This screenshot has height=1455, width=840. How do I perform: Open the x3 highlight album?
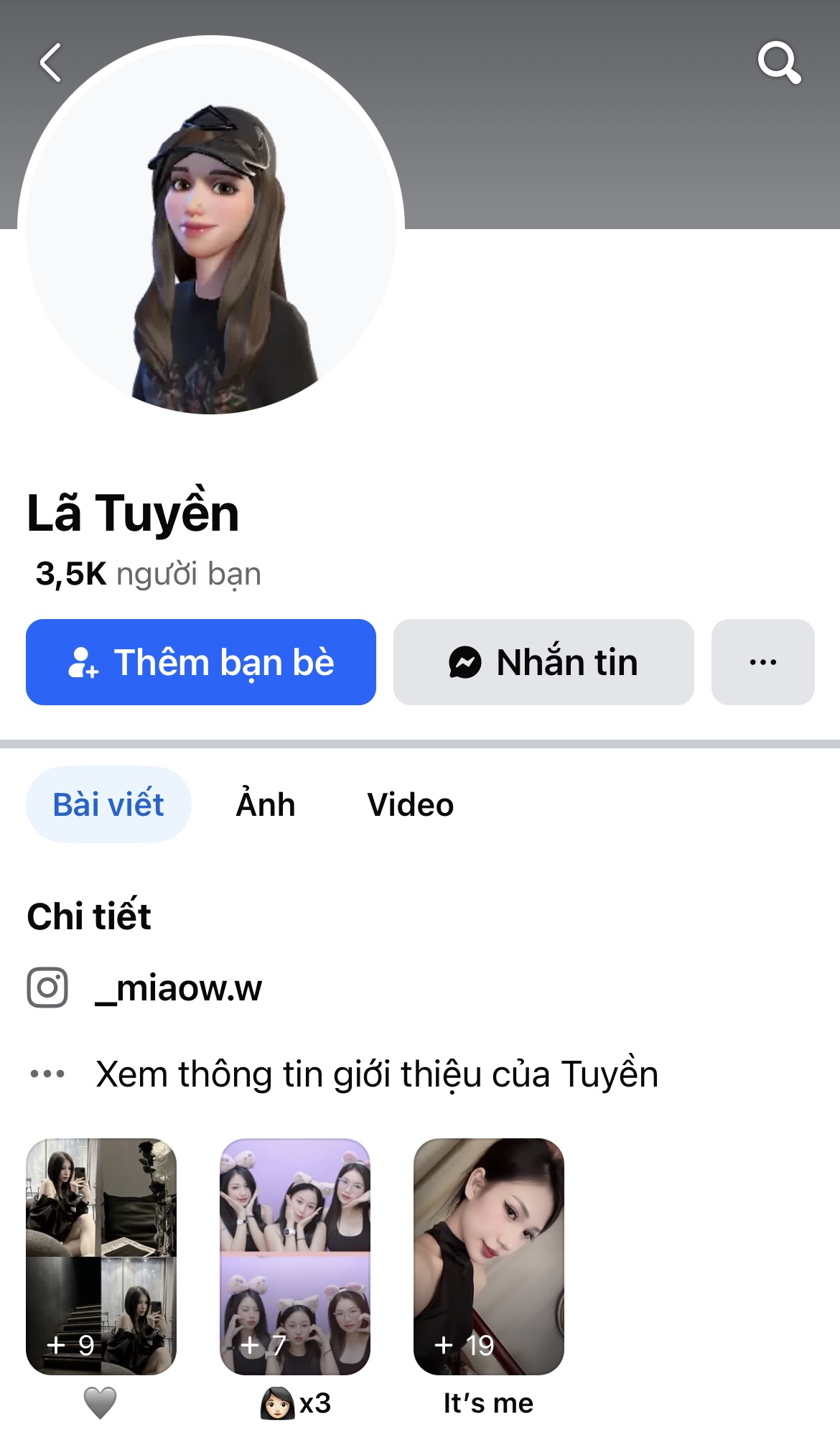point(295,1257)
